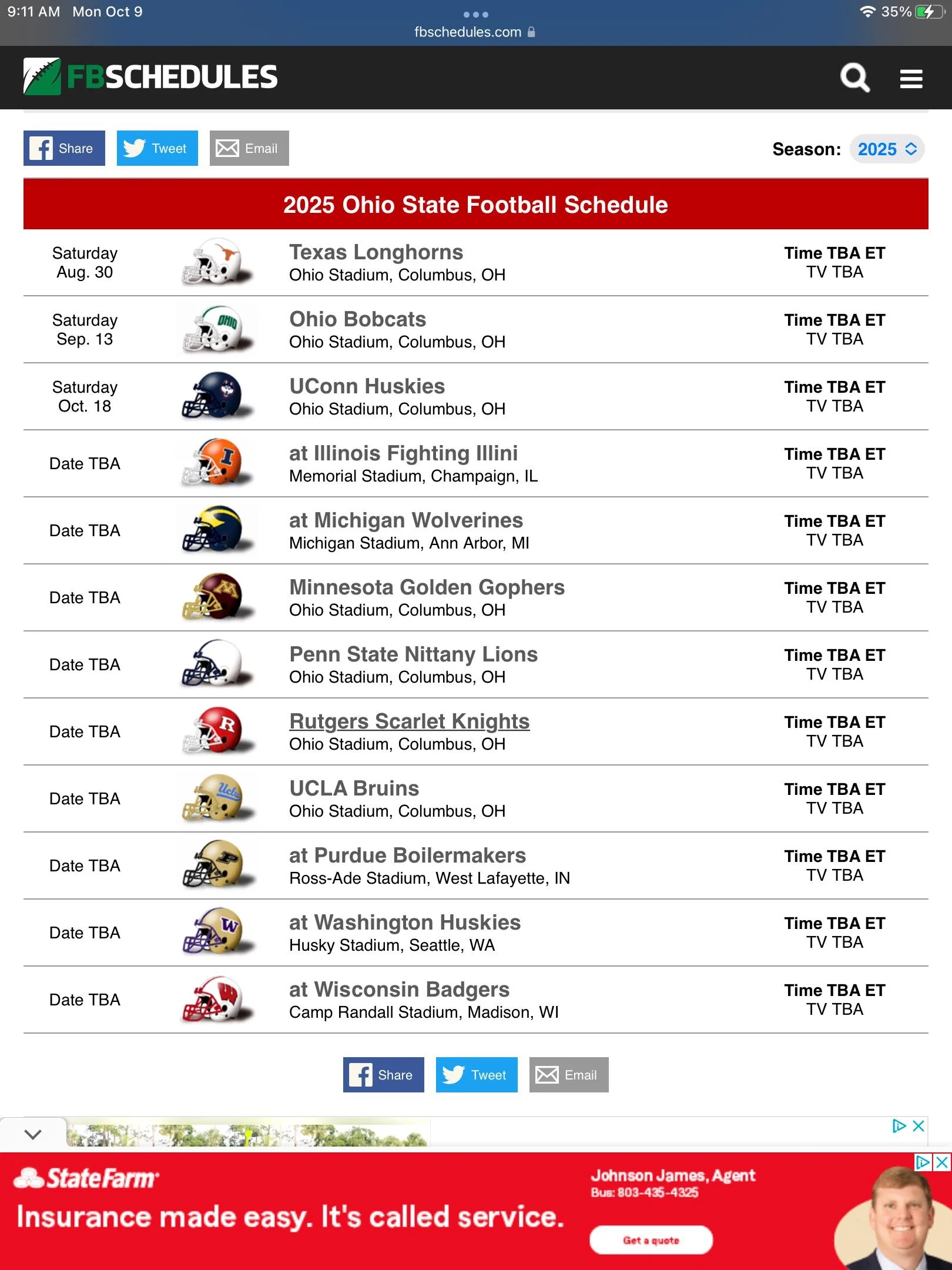Viewport: 952px width, 1270px height.
Task: Click the search icon in the header
Action: point(856,77)
